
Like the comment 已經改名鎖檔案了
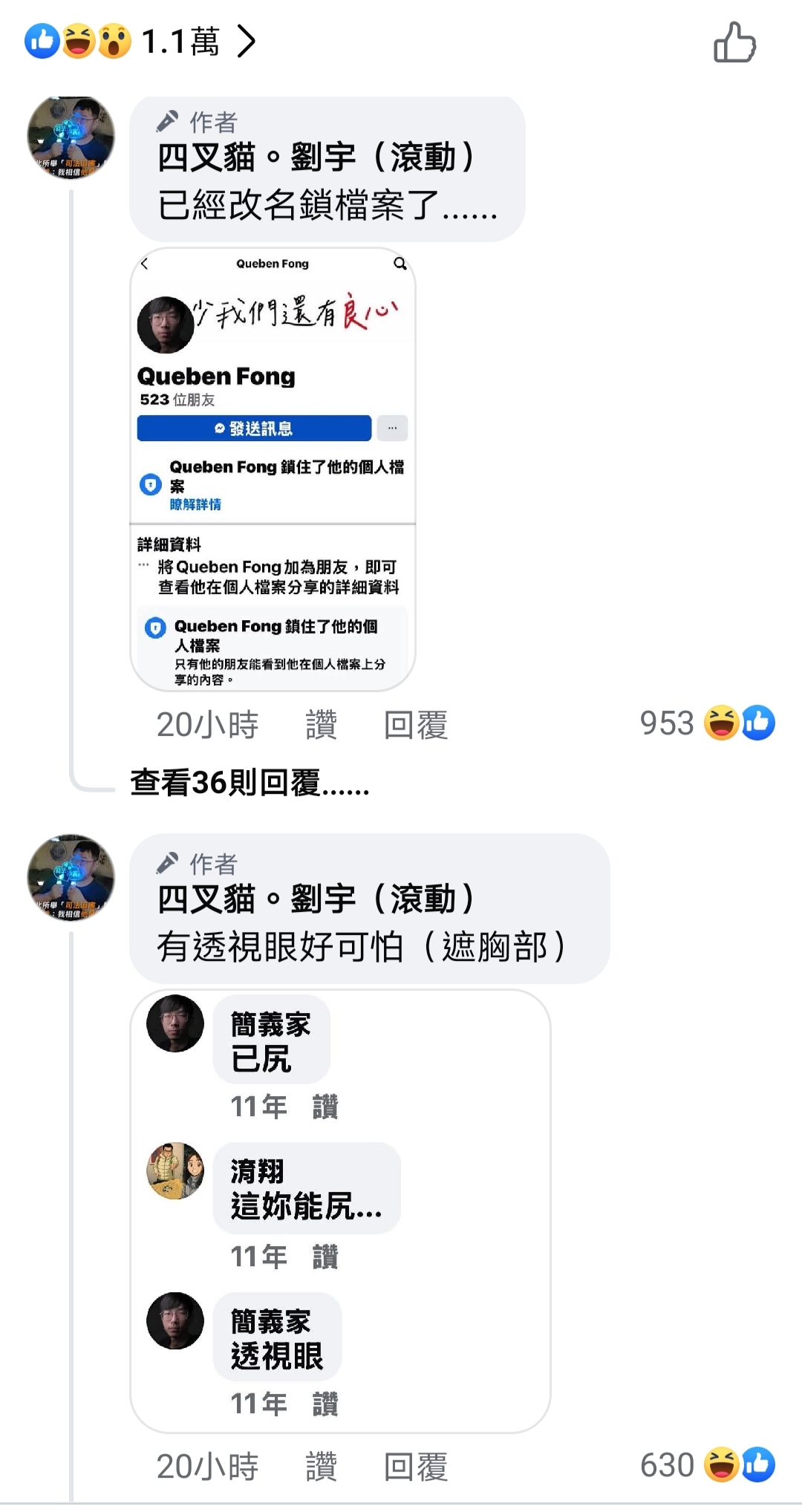[x=321, y=725]
